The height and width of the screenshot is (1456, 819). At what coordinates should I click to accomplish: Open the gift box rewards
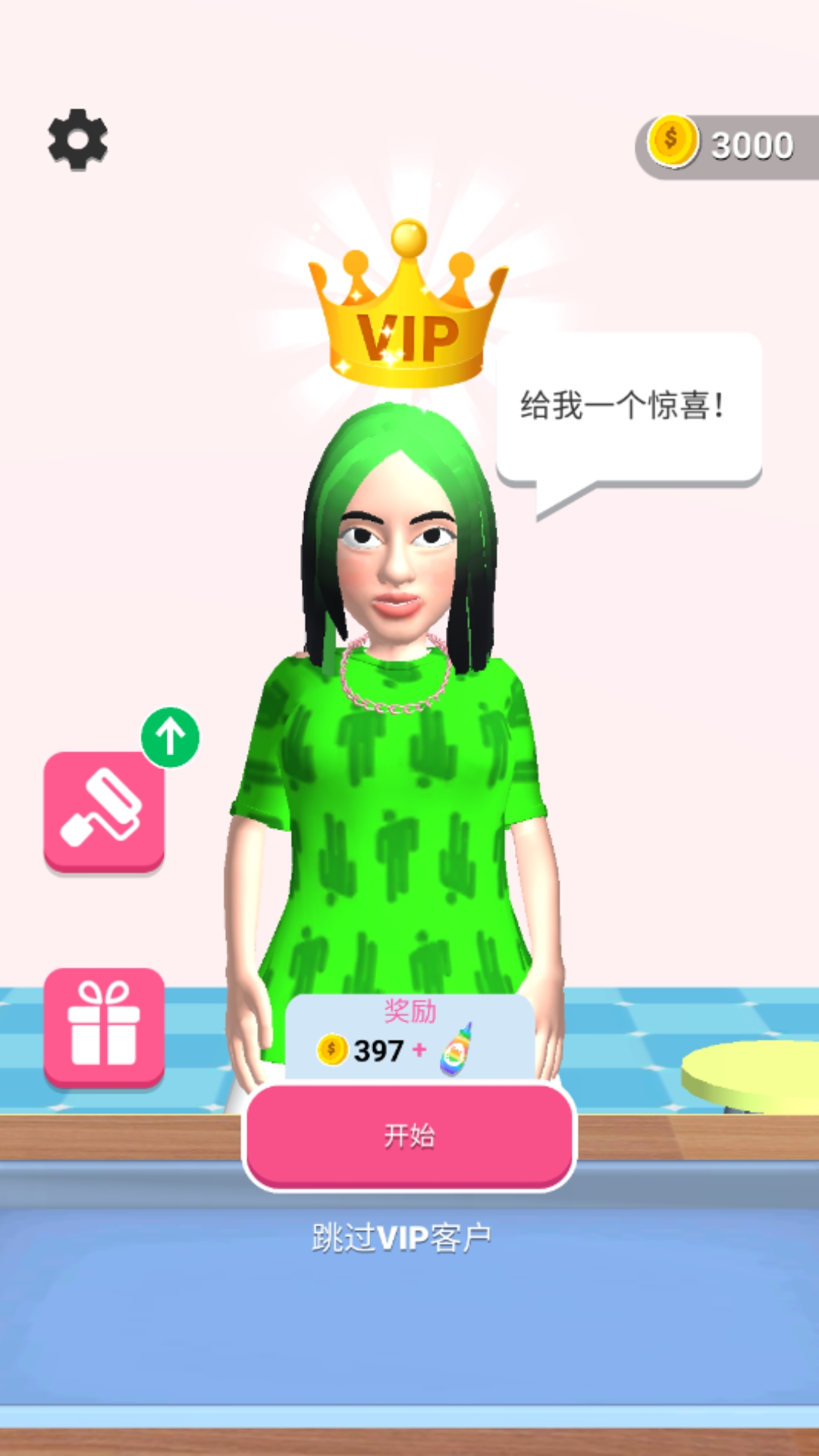(104, 1027)
